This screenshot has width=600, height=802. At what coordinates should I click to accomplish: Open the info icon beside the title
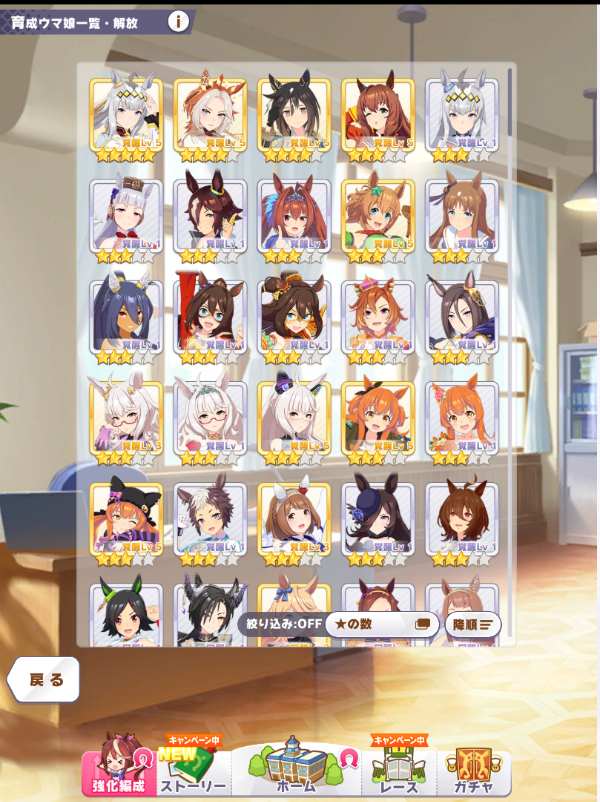tap(178, 20)
